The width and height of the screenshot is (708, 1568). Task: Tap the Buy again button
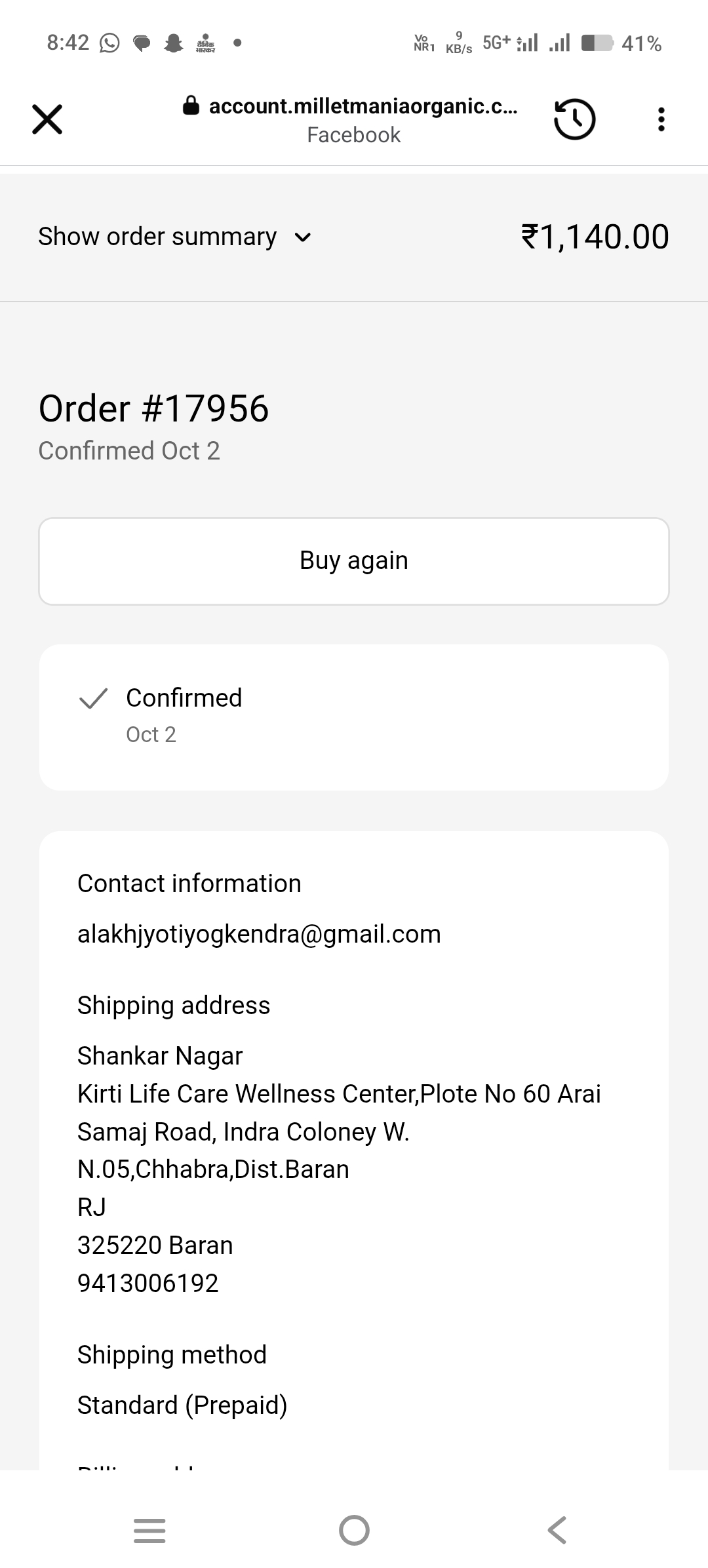pyautogui.click(x=354, y=561)
